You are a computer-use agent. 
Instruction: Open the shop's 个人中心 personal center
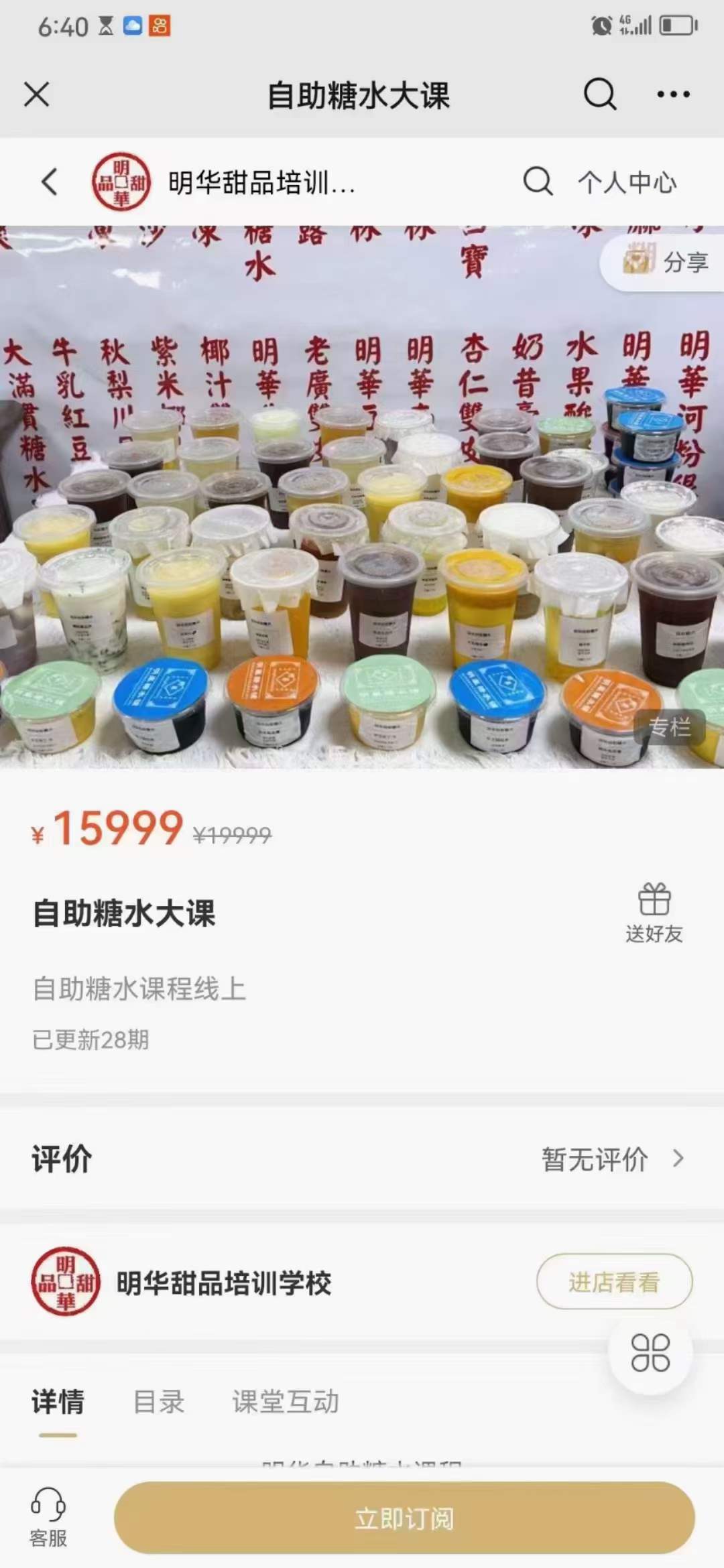point(626,182)
